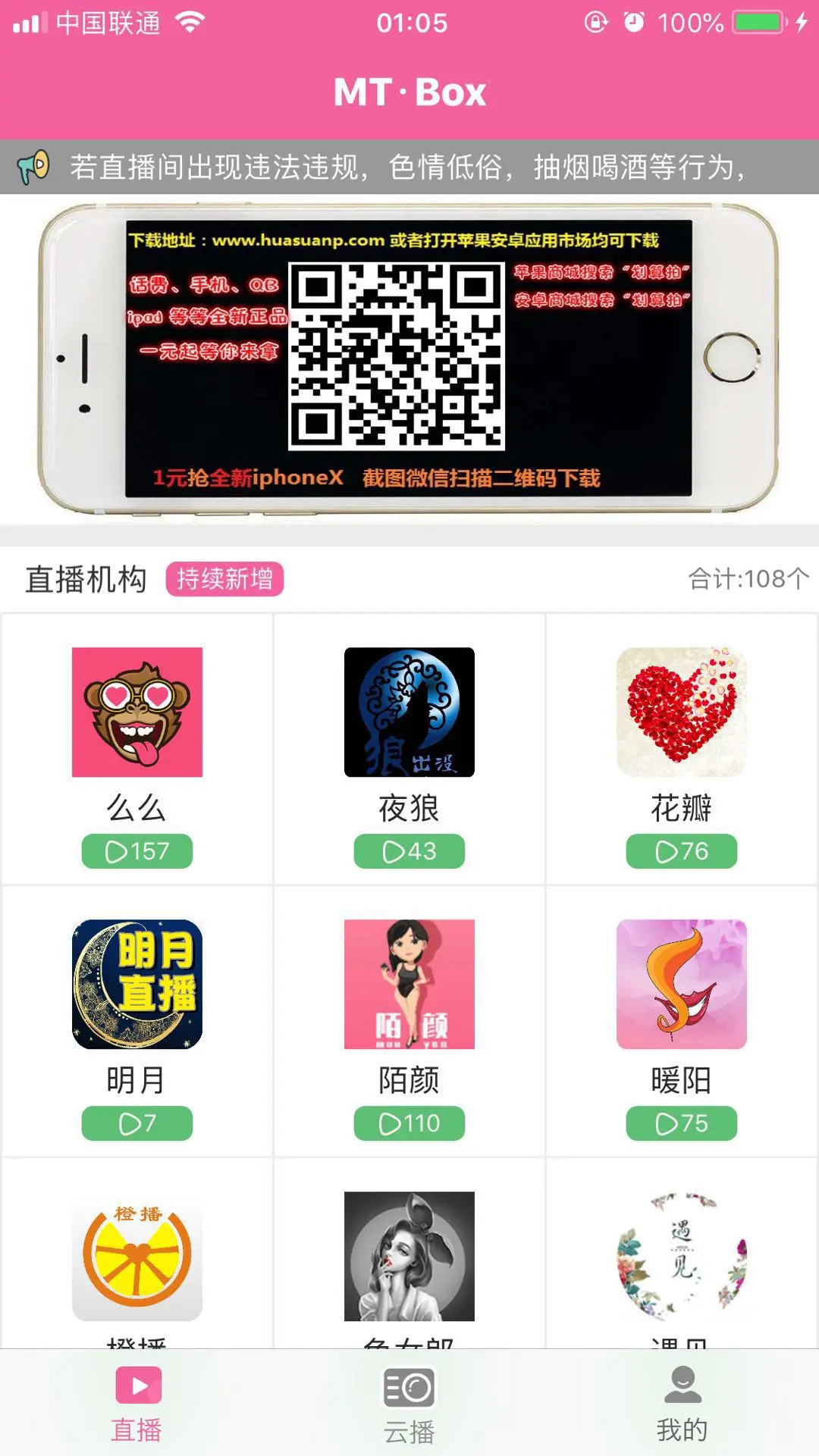The width and height of the screenshot is (819, 1456).
Task: Switch to the 直播 tab
Action: coord(137,1404)
